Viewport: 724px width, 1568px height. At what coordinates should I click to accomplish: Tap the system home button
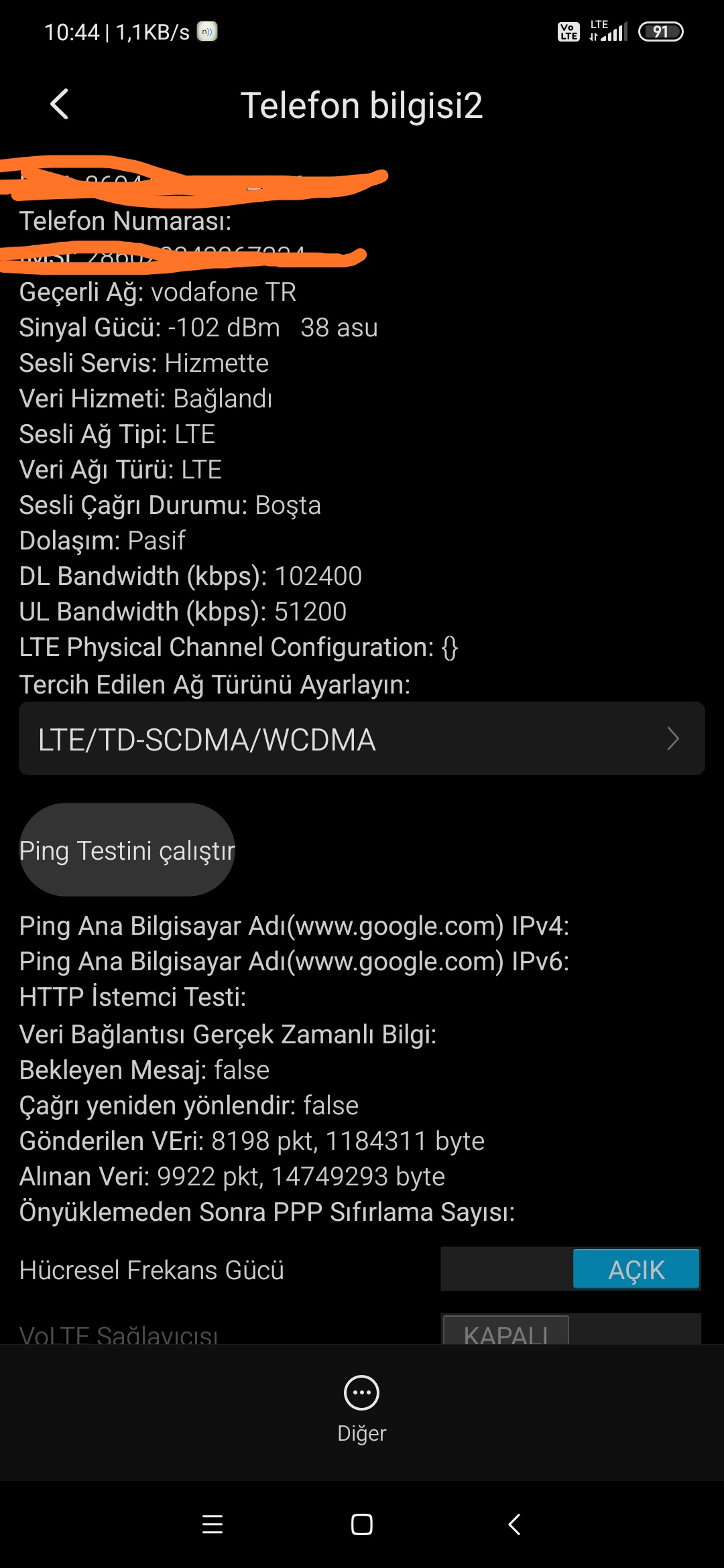362,1524
